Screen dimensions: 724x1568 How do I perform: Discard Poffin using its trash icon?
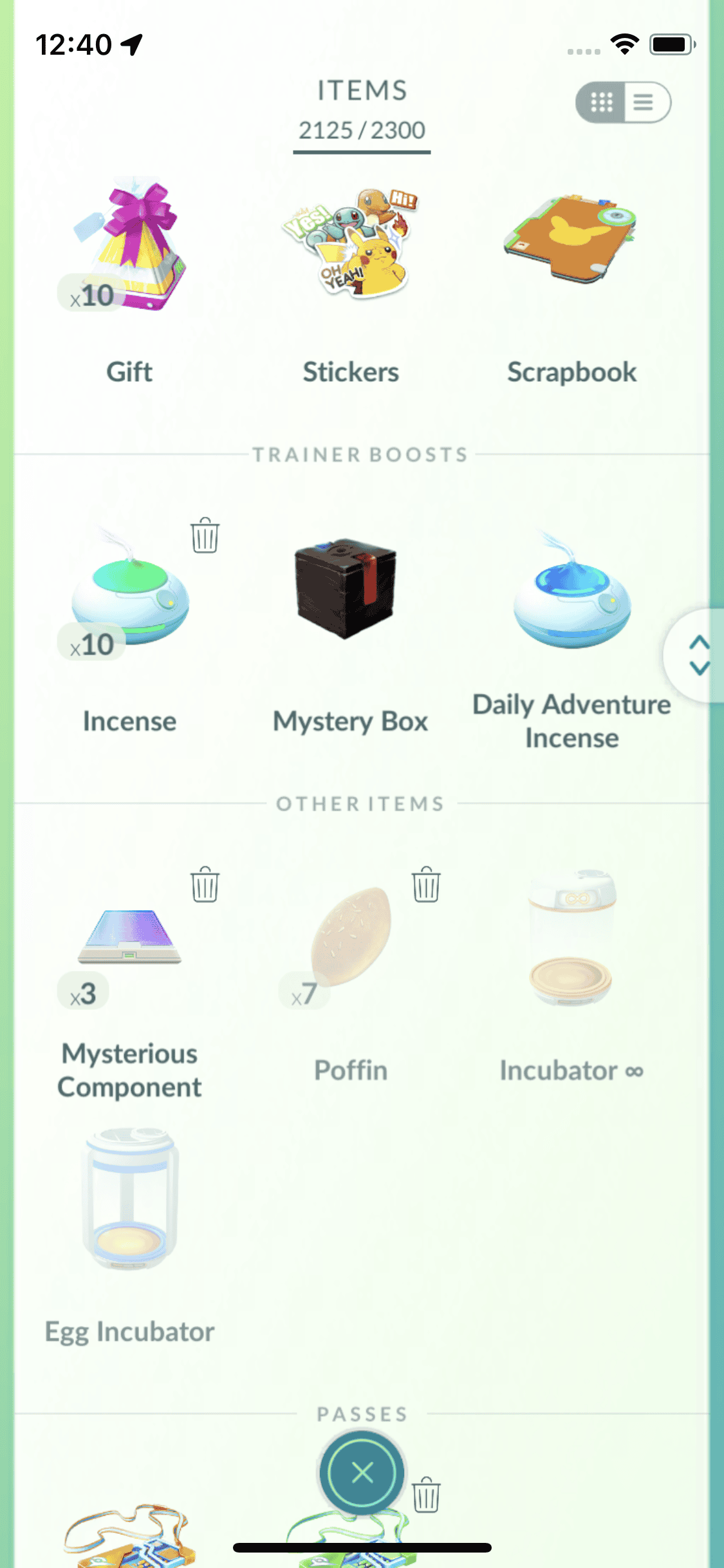coord(426,884)
